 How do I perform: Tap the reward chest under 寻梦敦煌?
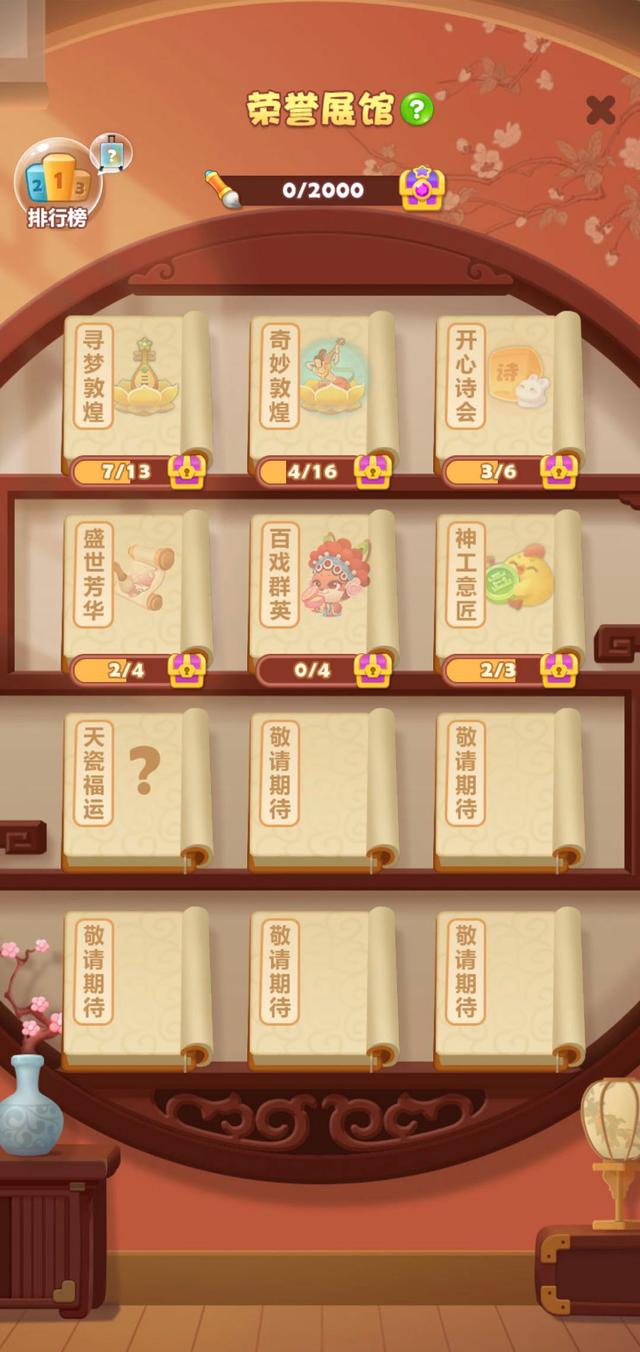[187, 470]
